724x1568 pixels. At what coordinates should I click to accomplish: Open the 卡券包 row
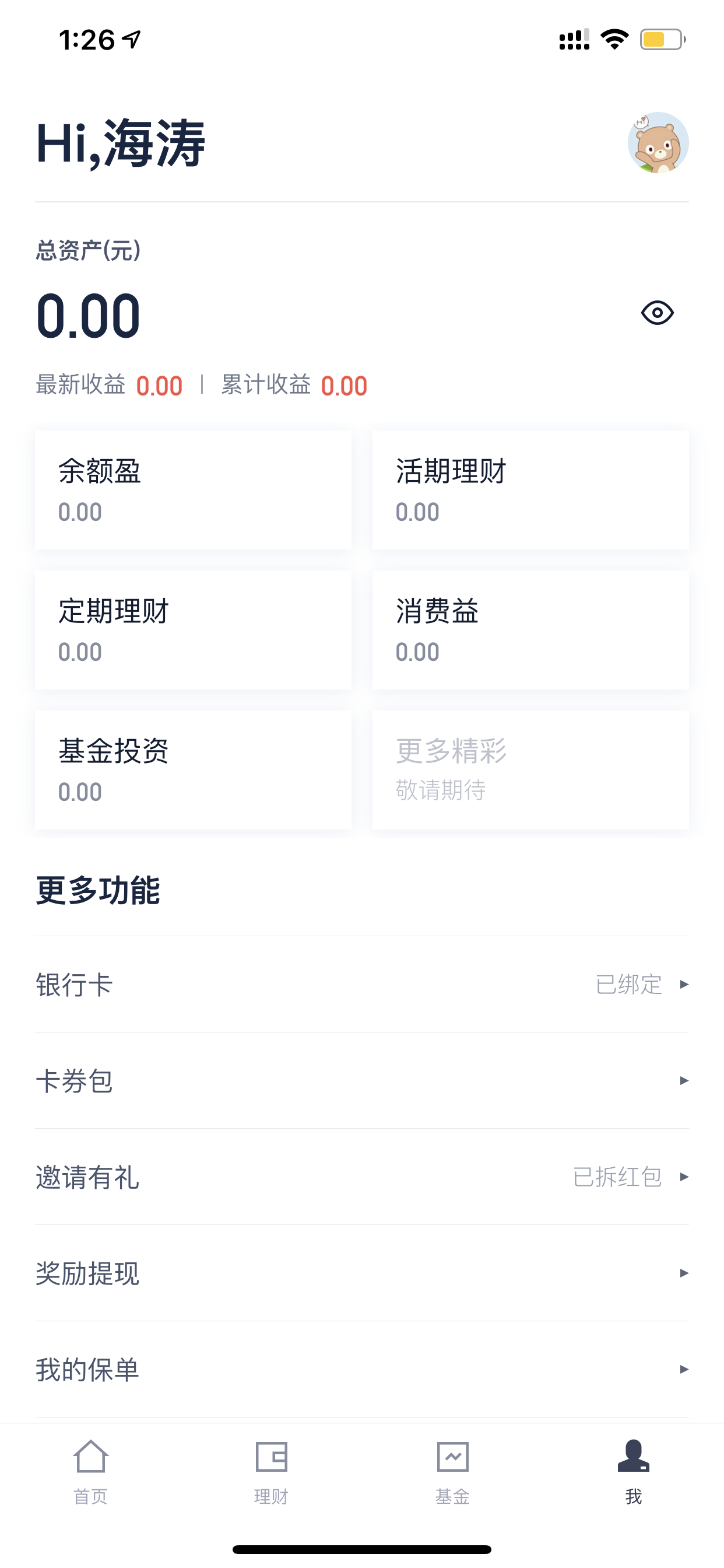pyautogui.click(x=362, y=1080)
